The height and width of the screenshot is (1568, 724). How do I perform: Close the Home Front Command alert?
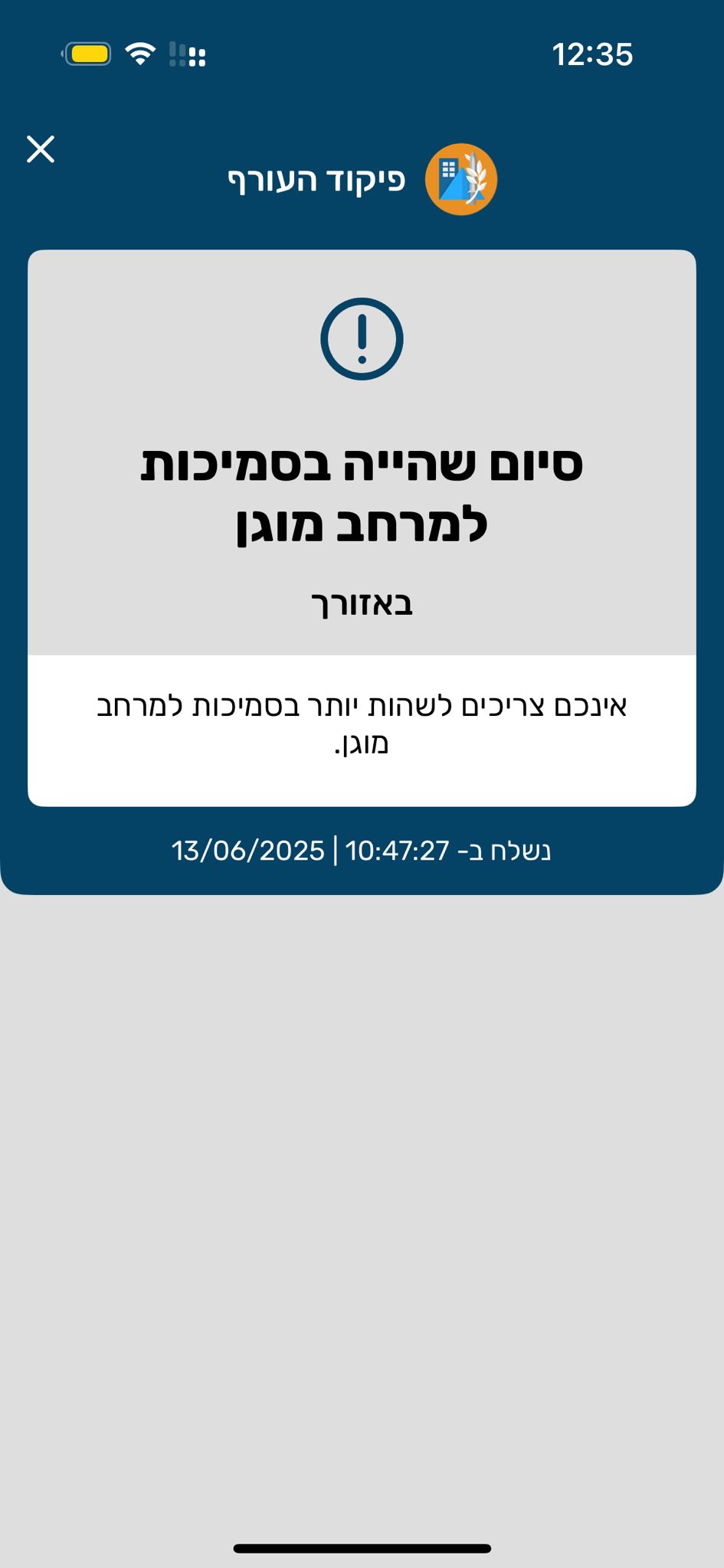pos(41,149)
